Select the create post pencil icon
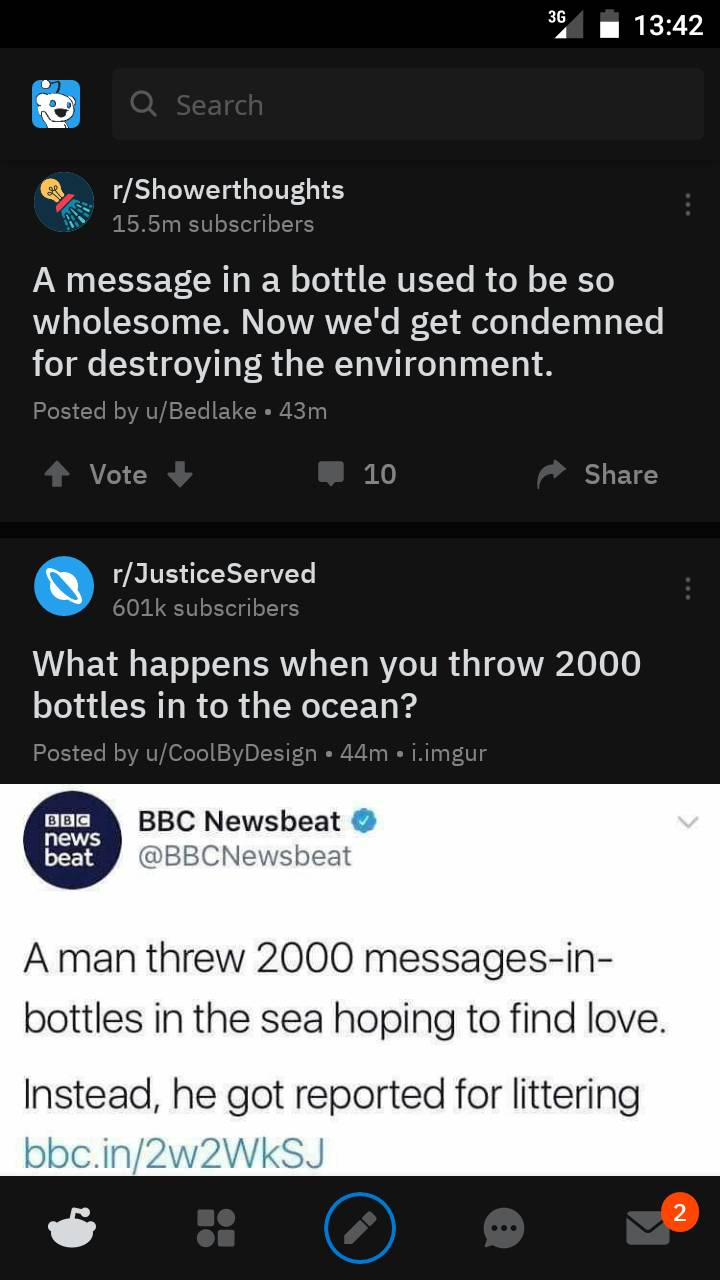The image size is (720, 1280). [360, 1228]
